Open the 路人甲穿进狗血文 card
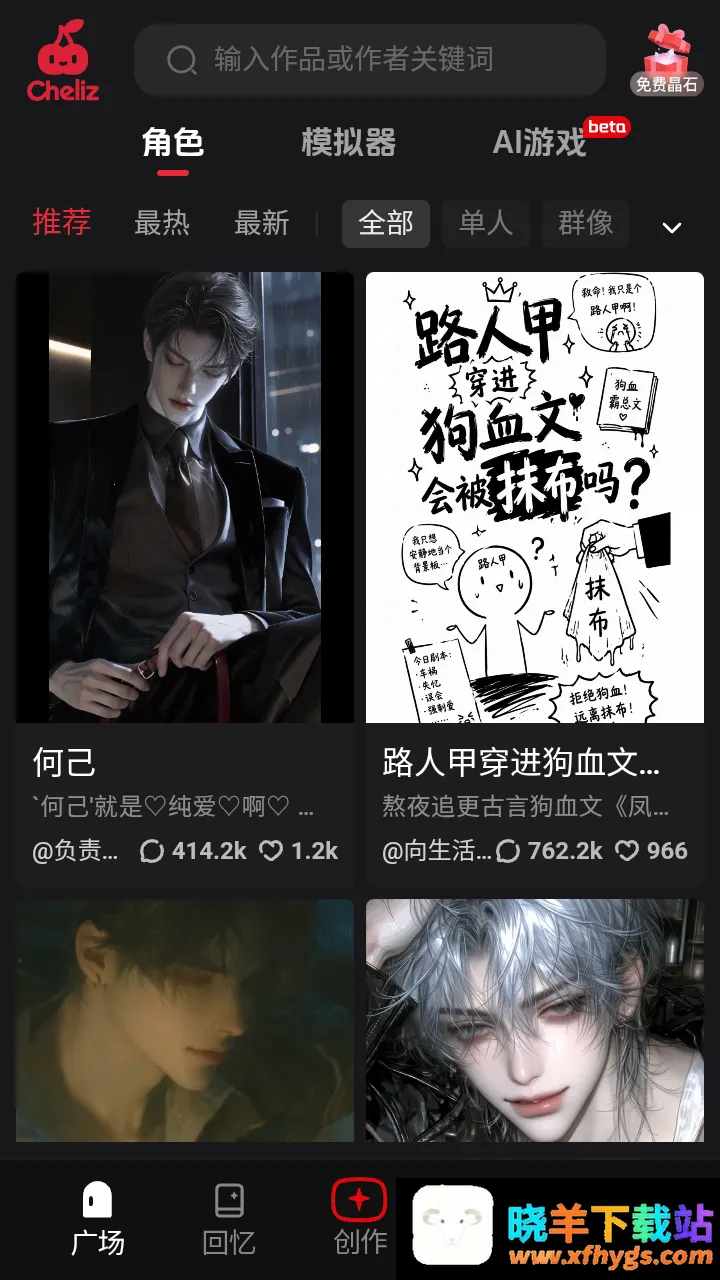Screen dimensions: 720x1280 point(535,579)
